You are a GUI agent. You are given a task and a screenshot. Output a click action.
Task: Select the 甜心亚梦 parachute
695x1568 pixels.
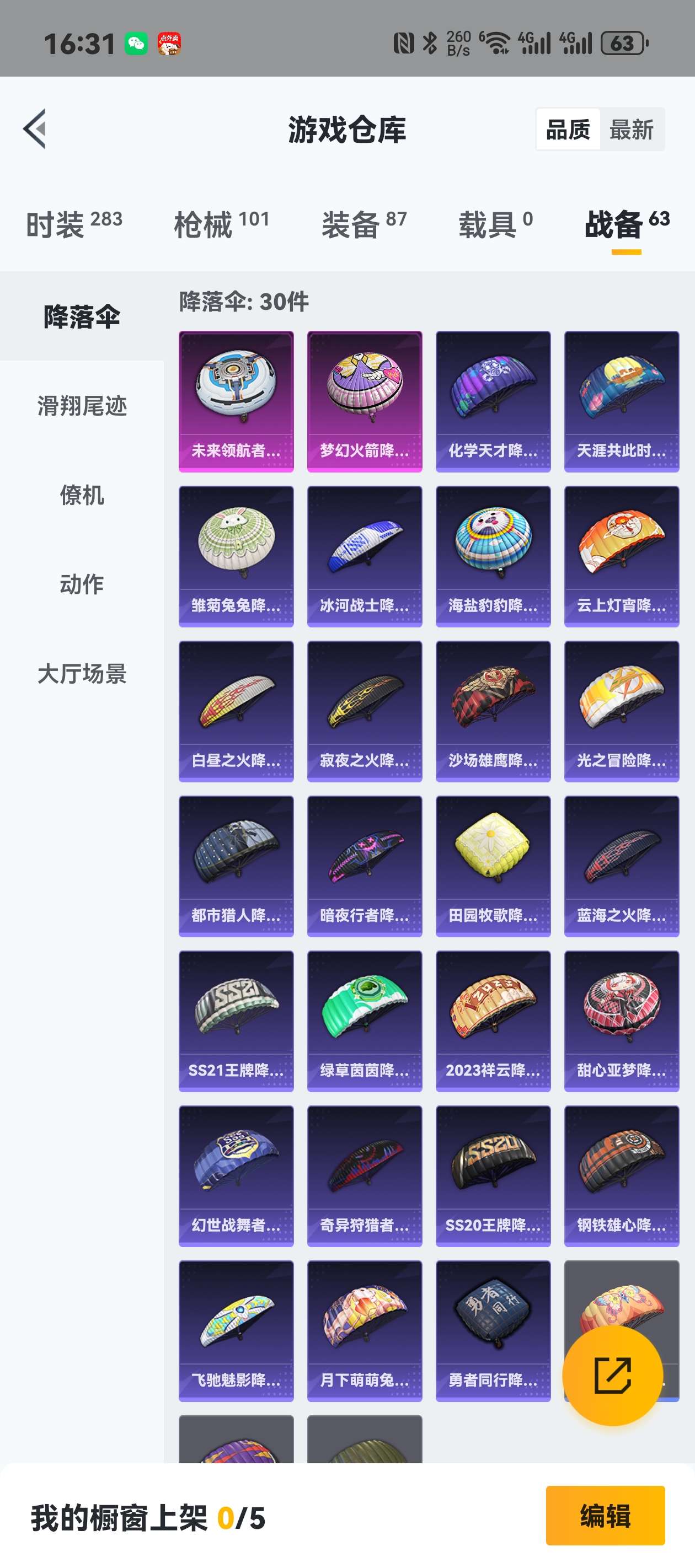(x=621, y=1021)
